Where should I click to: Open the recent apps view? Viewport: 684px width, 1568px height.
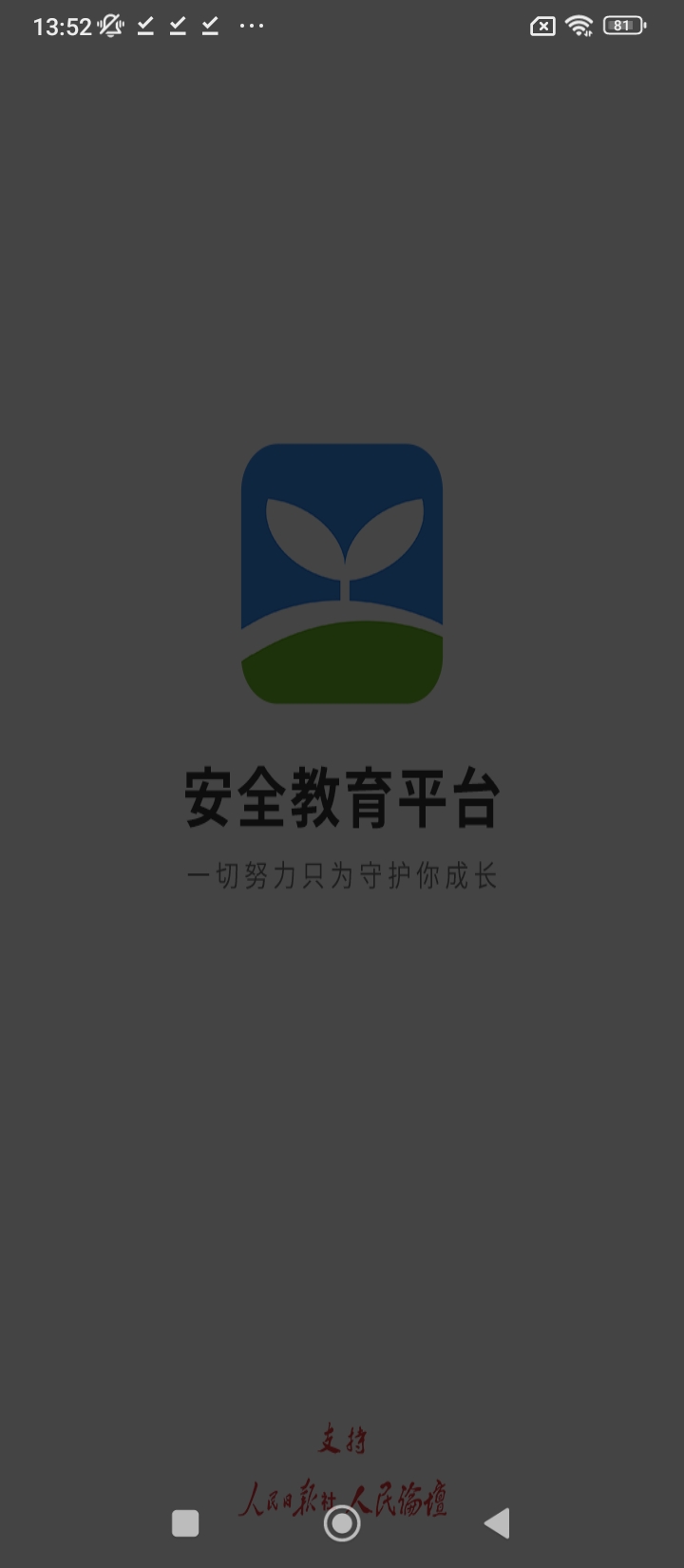[x=185, y=1523]
